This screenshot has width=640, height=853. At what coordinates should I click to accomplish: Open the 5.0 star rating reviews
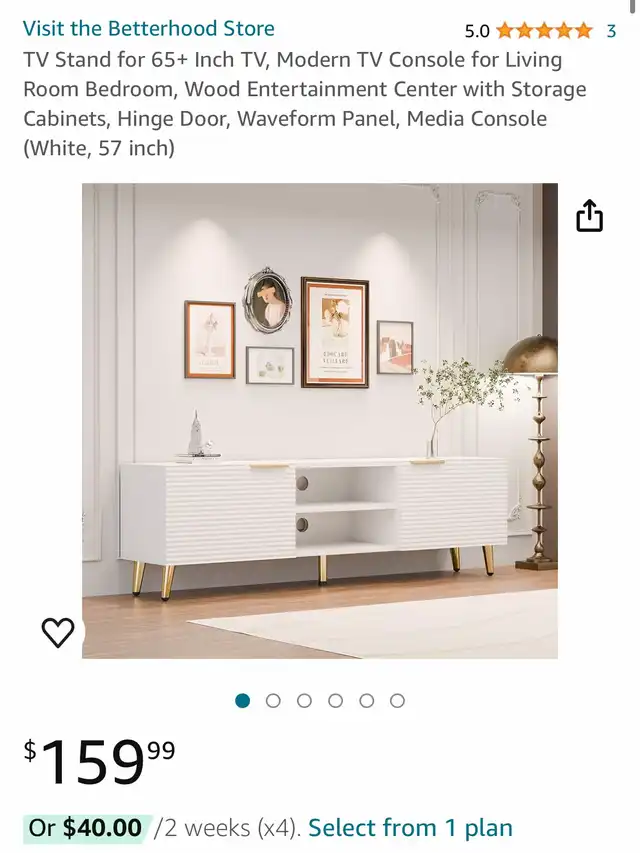click(x=540, y=31)
